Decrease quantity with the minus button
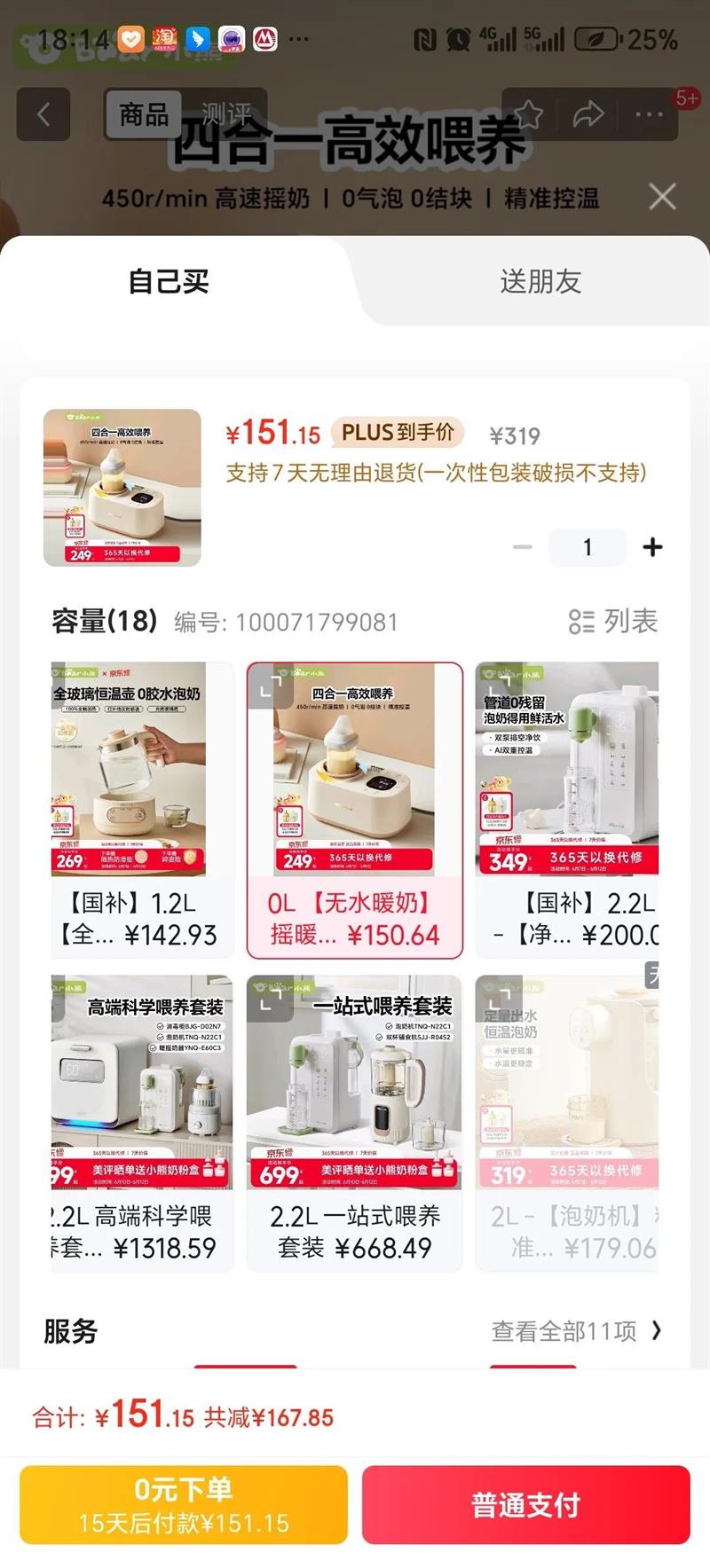Screen dimensions: 710x1568 click(x=523, y=547)
